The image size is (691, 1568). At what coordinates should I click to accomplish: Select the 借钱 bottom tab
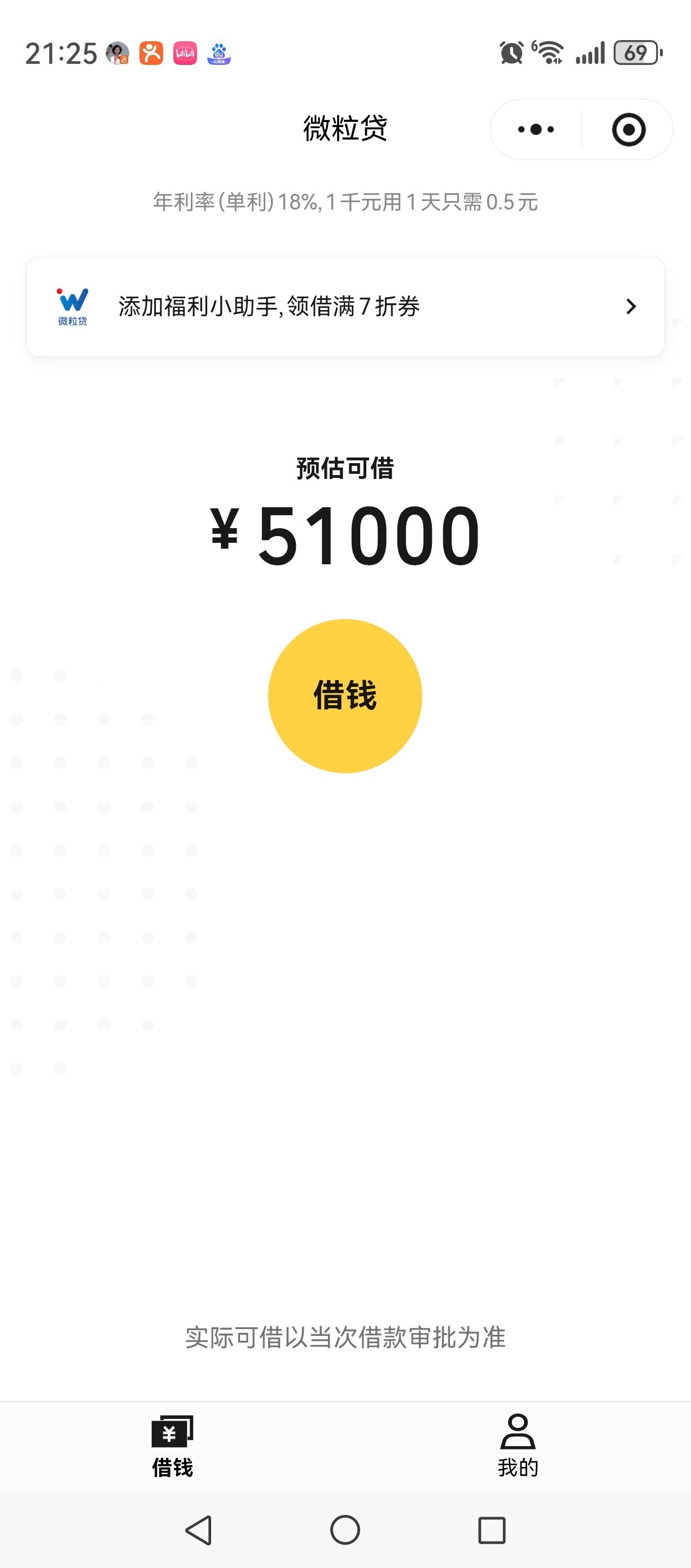pos(172,1446)
